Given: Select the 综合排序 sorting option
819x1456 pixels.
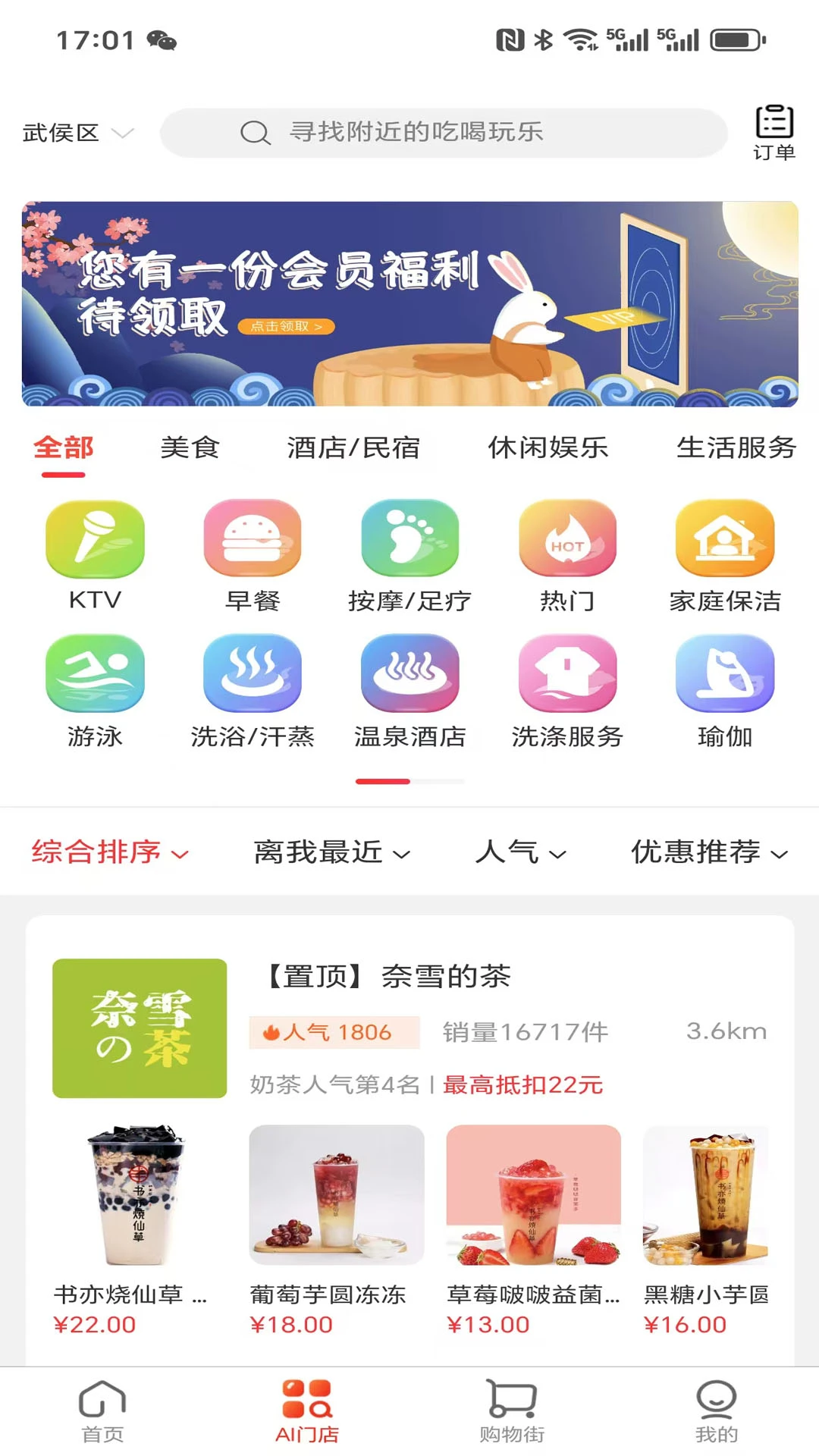Looking at the screenshot, I should point(108,853).
